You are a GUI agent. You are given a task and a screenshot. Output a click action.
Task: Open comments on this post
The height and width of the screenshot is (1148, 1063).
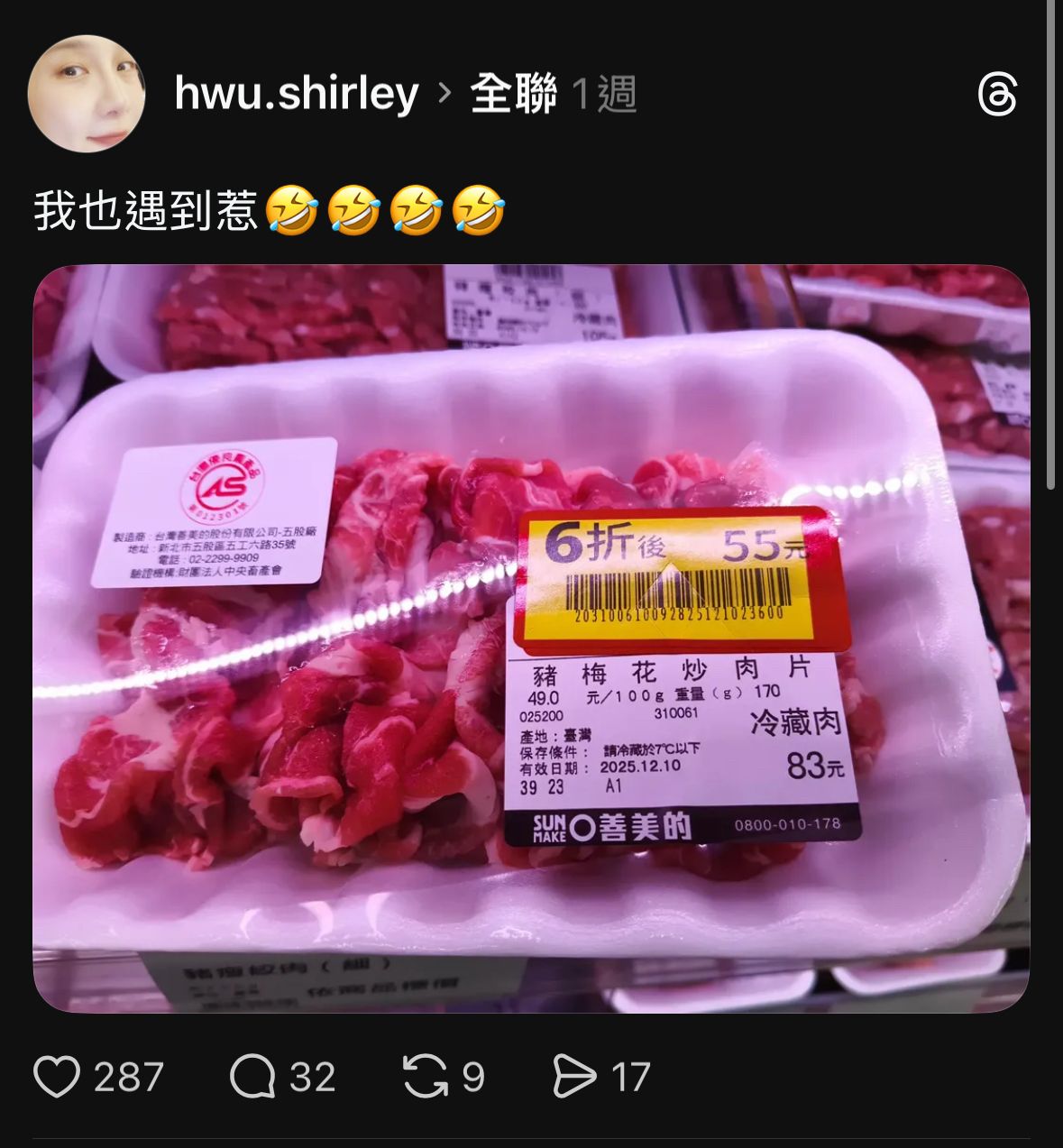252,1077
